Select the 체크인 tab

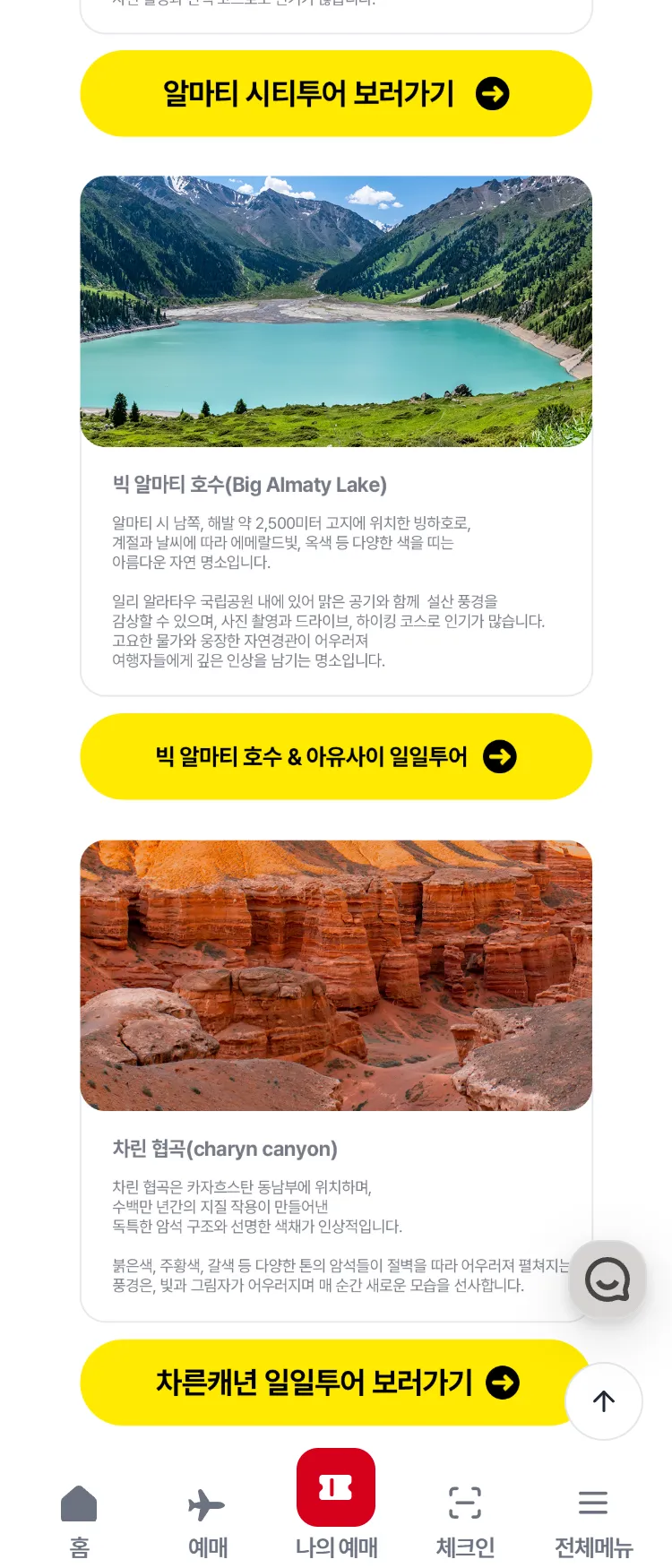[465, 1520]
